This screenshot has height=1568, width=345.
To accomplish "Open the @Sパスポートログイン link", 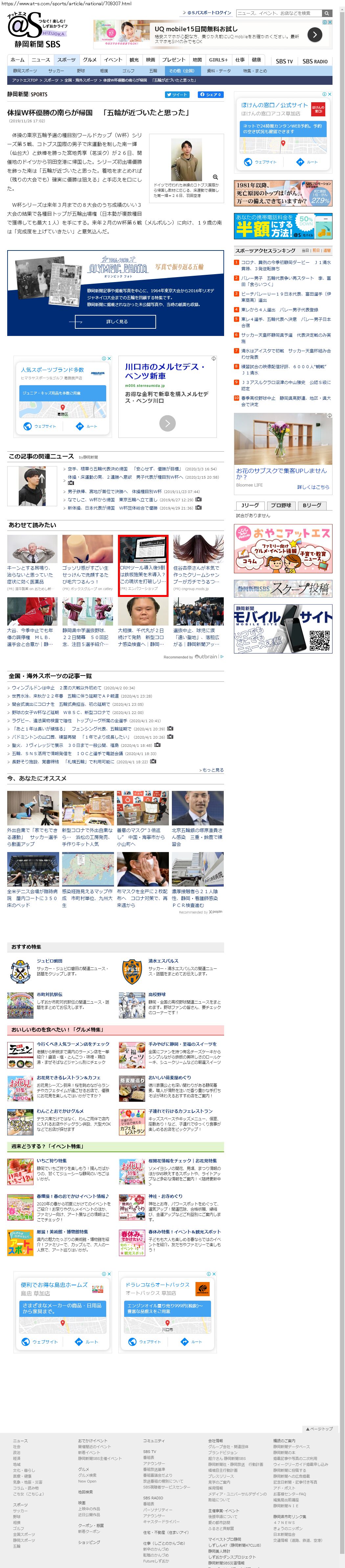I will click(208, 13).
